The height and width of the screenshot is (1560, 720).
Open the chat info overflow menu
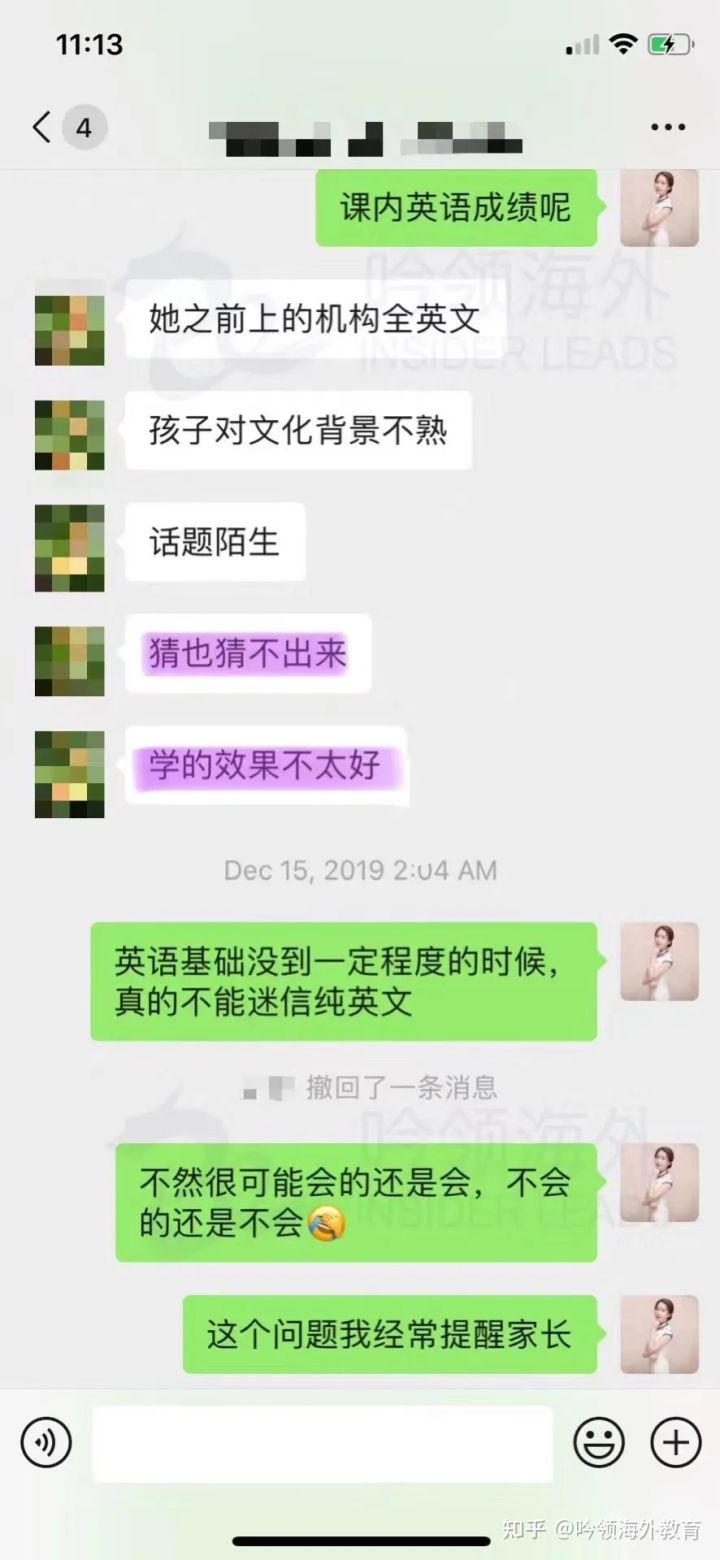pyautogui.click(x=667, y=128)
